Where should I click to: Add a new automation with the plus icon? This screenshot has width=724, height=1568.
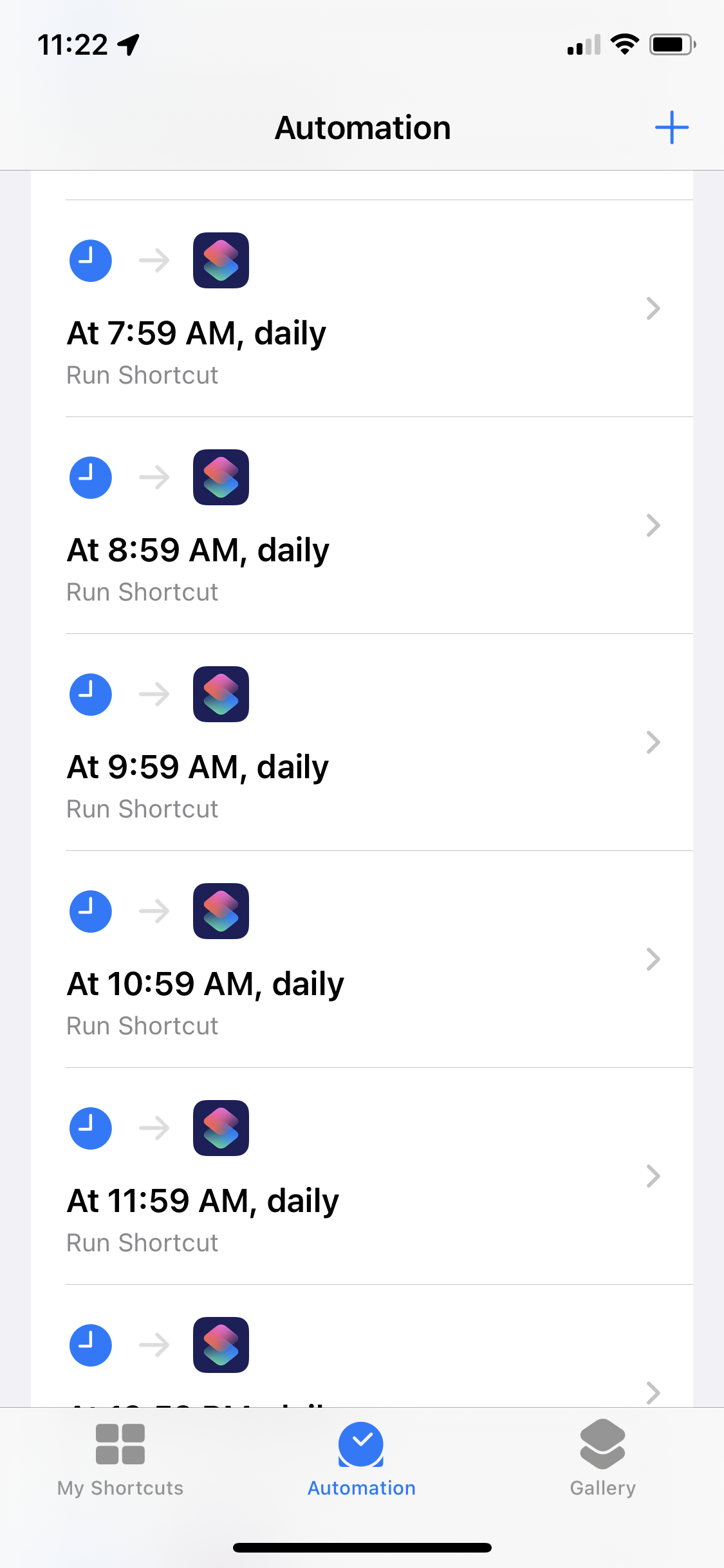pyautogui.click(x=671, y=127)
